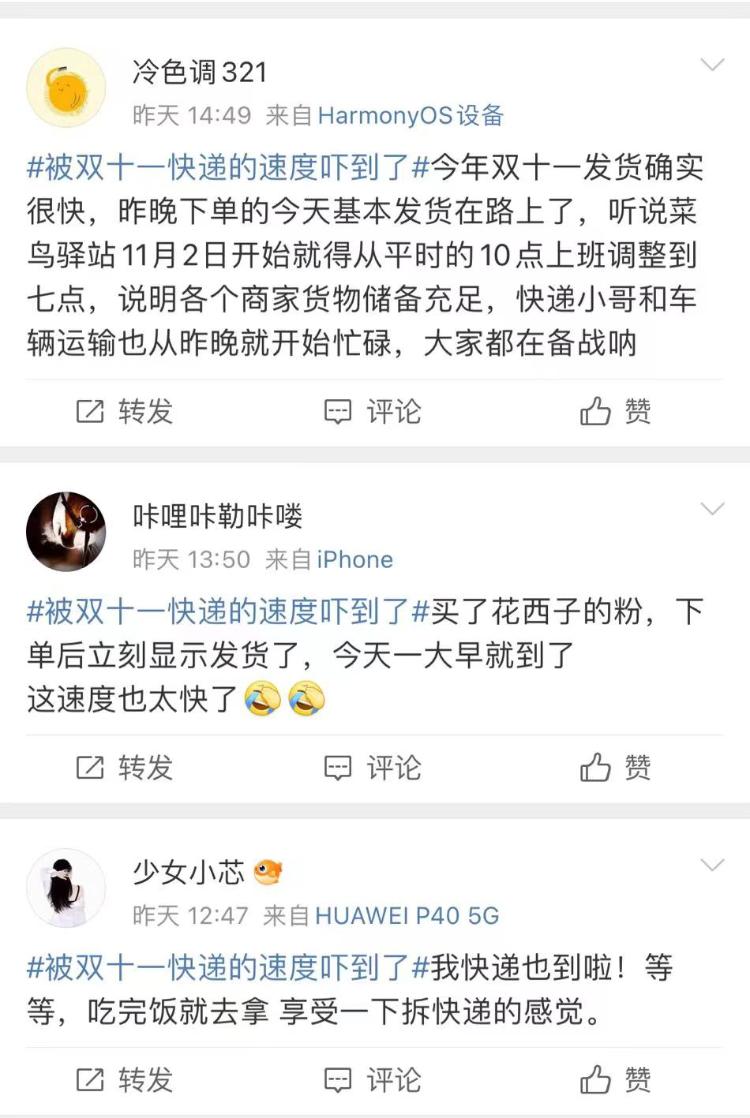Open the iPhone source link
Screen dimensions: 750x1118
(x=355, y=559)
